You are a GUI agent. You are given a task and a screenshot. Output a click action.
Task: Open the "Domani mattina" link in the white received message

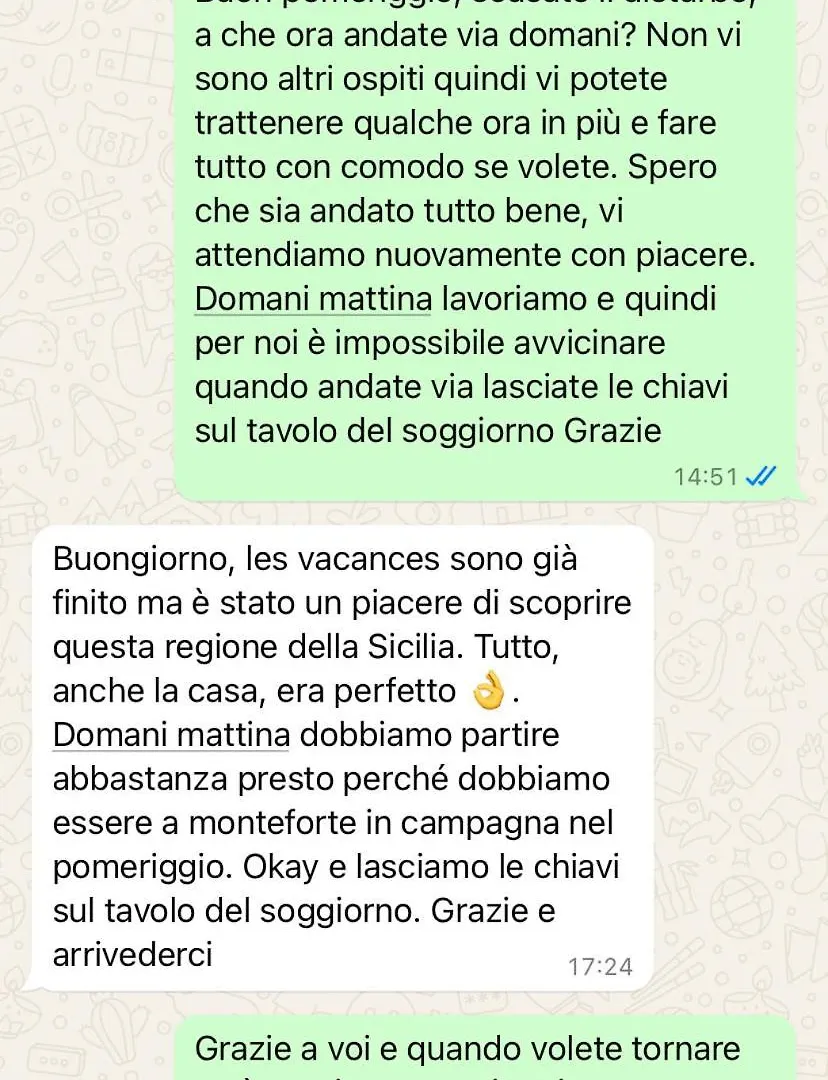[x=171, y=734]
